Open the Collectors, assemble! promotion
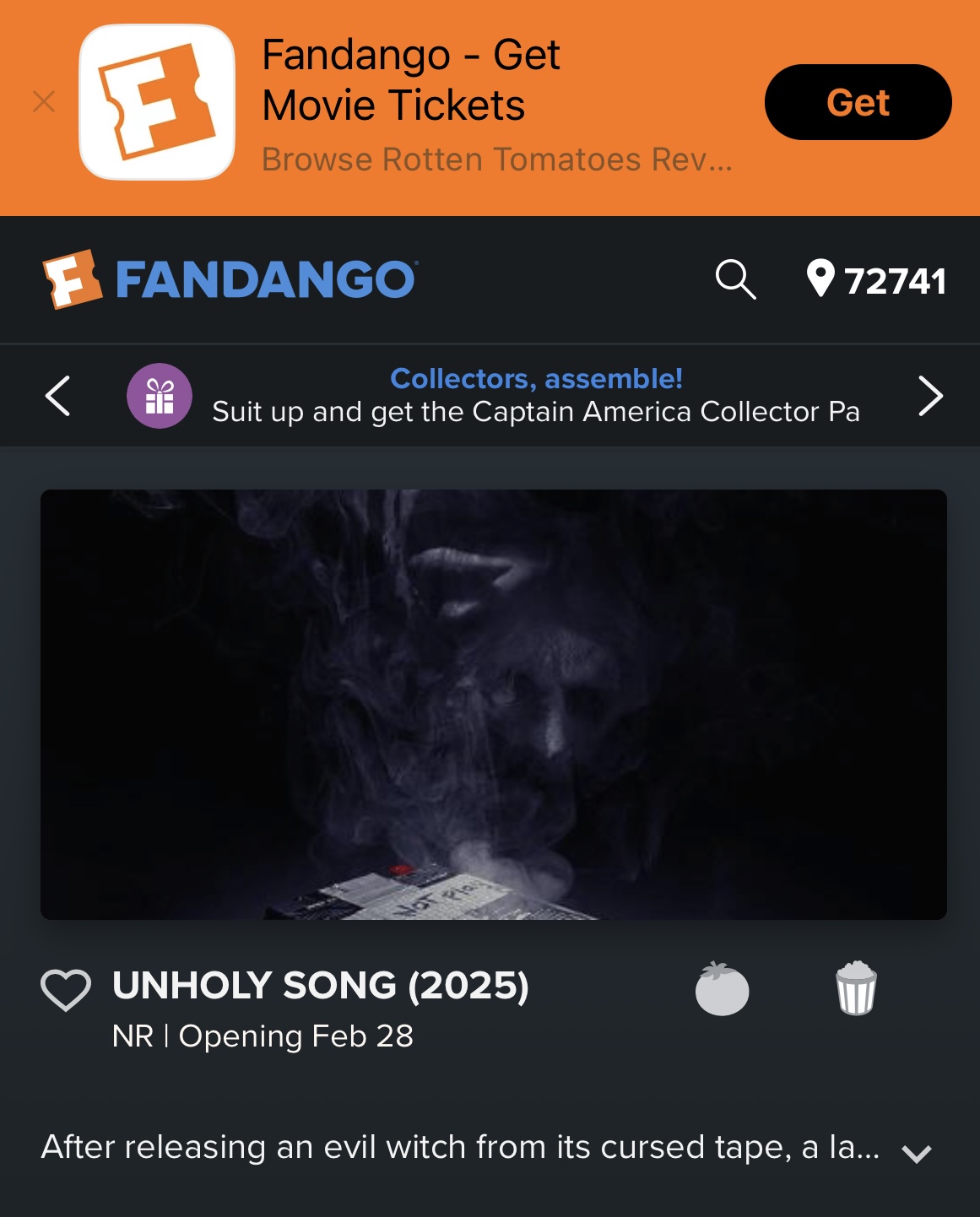Image resolution: width=980 pixels, height=1217 pixels. (x=535, y=396)
